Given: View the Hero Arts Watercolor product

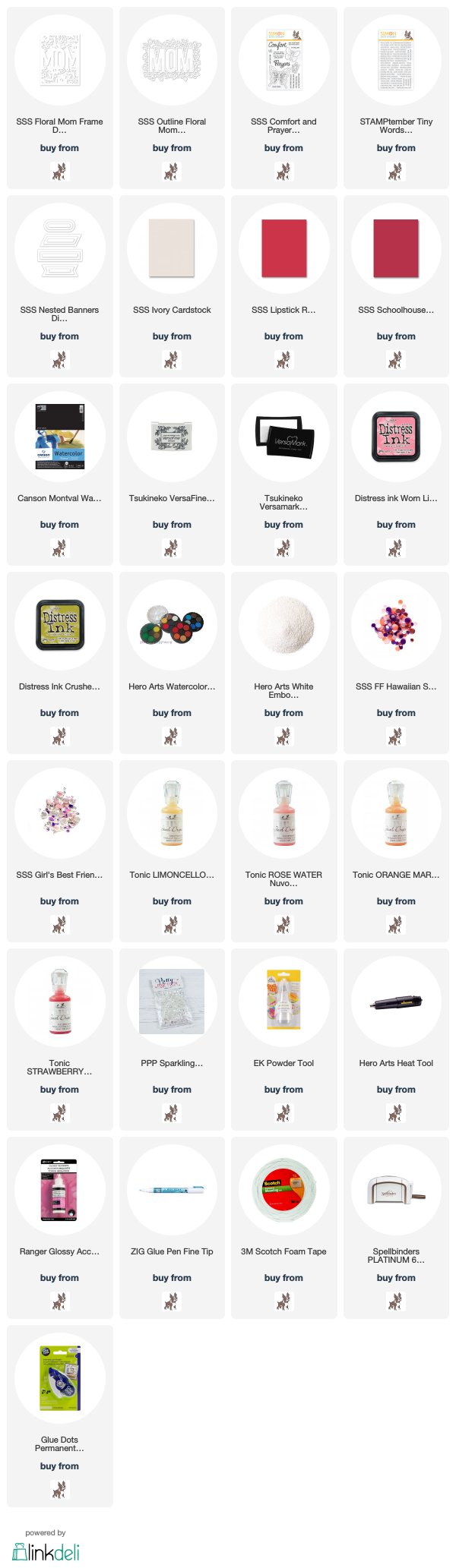Looking at the screenshot, I should click(172, 626).
